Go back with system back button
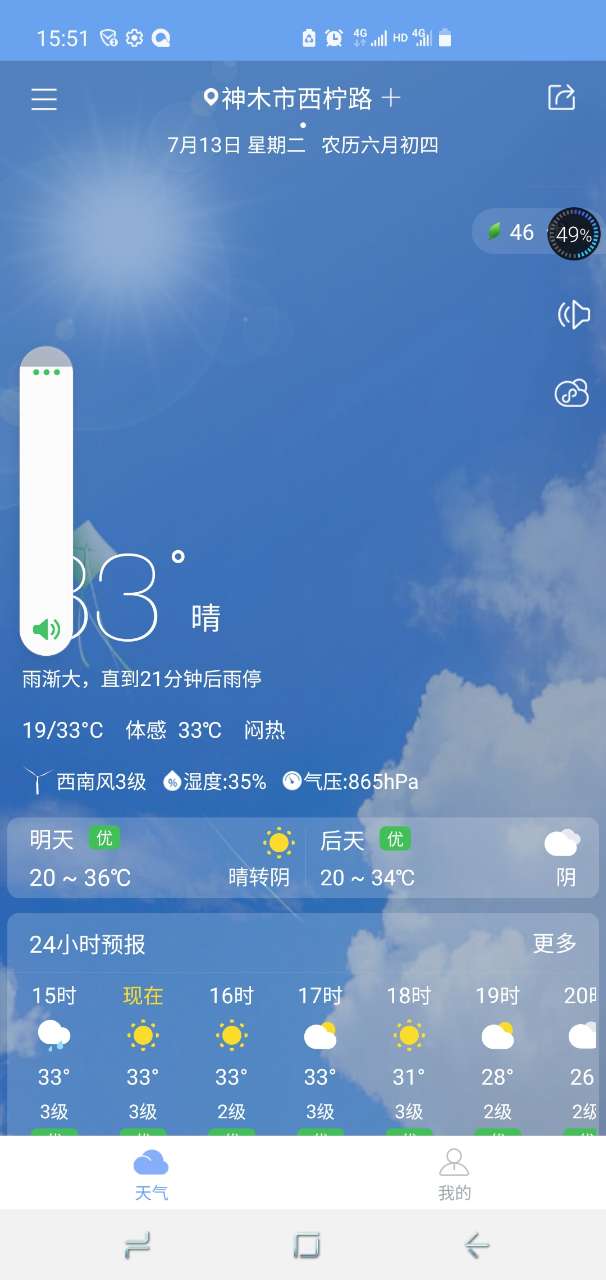The height and width of the screenshot is (1280, 606). coord(477,1245)
